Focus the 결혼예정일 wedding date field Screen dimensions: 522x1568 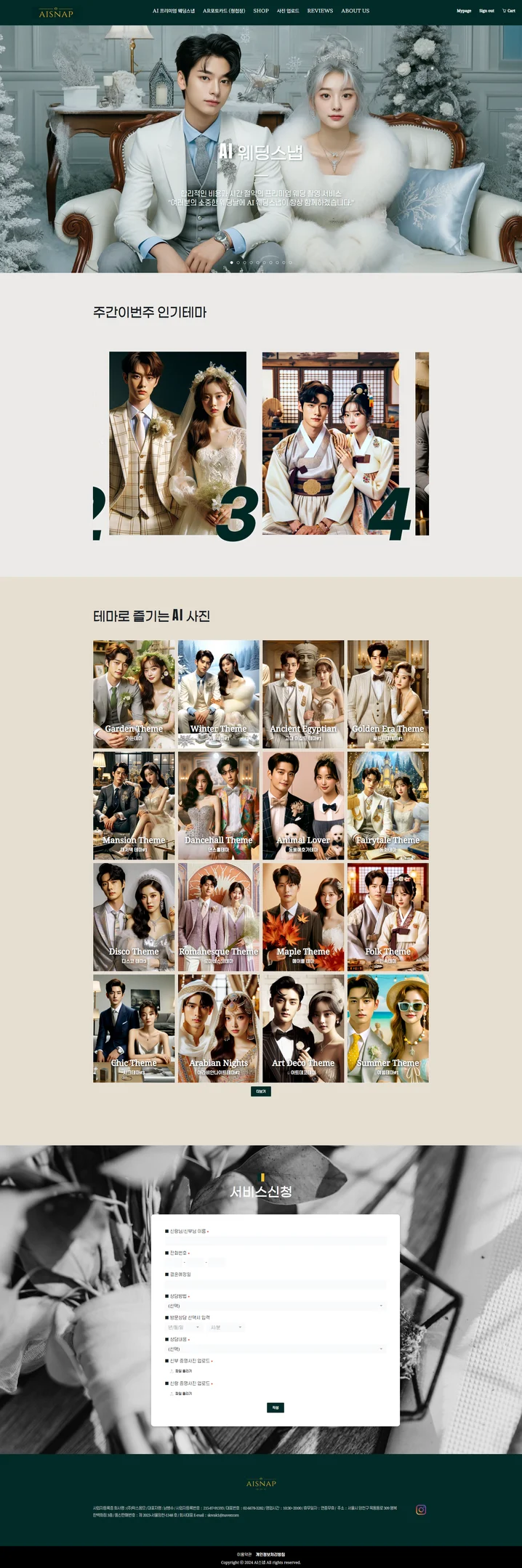[x=276, y=1284]
